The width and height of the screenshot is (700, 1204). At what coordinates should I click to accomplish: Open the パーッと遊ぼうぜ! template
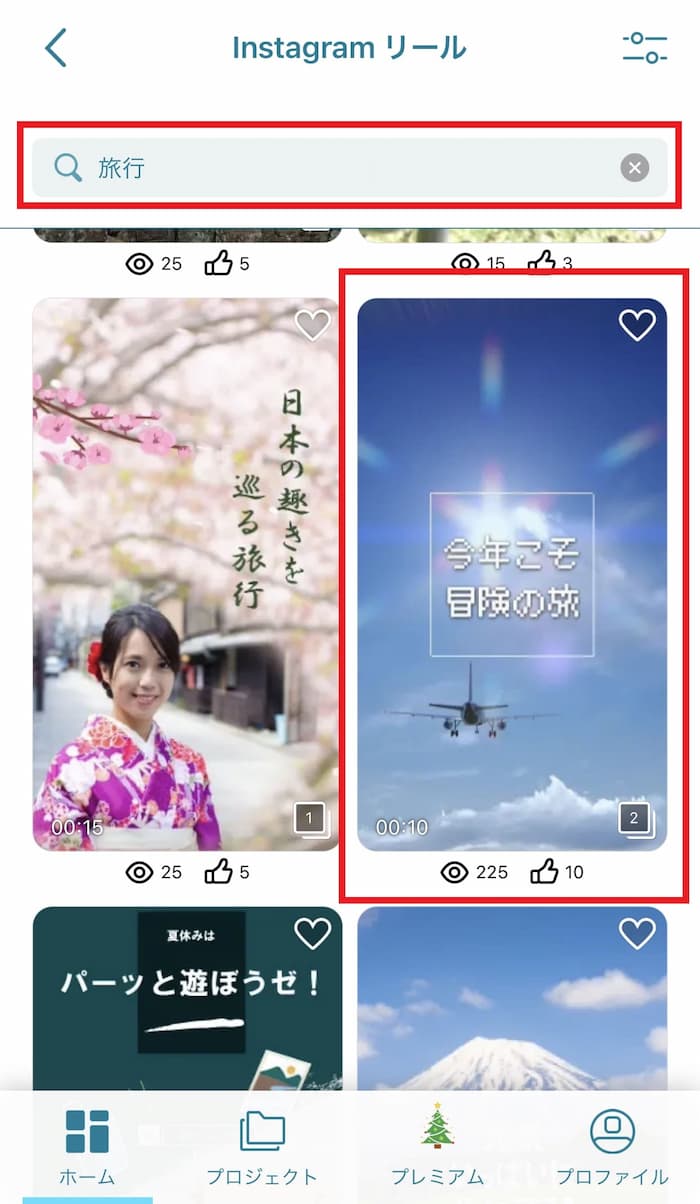(187, 998)
